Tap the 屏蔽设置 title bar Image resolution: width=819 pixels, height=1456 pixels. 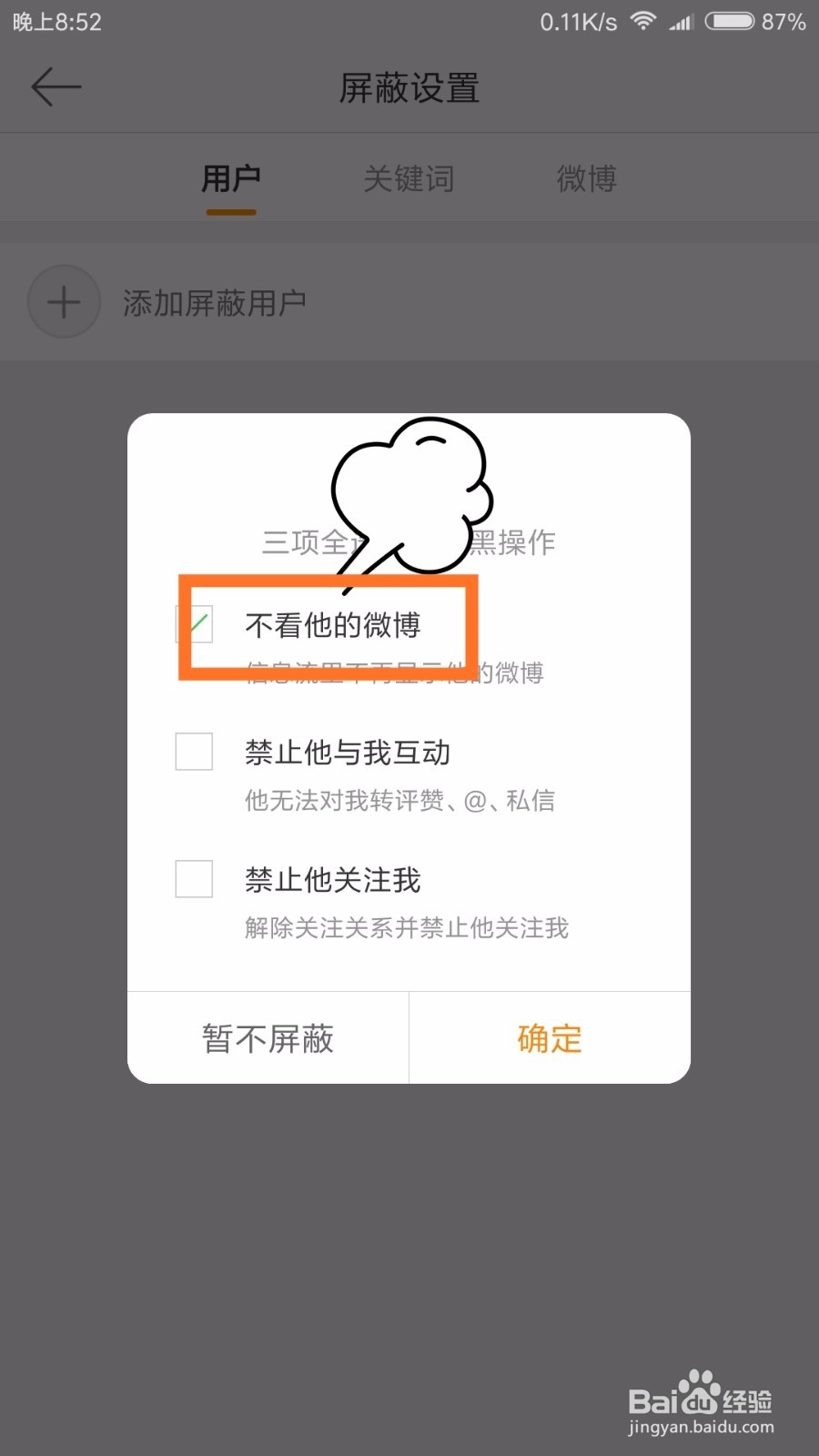click(x=409, y=88)
